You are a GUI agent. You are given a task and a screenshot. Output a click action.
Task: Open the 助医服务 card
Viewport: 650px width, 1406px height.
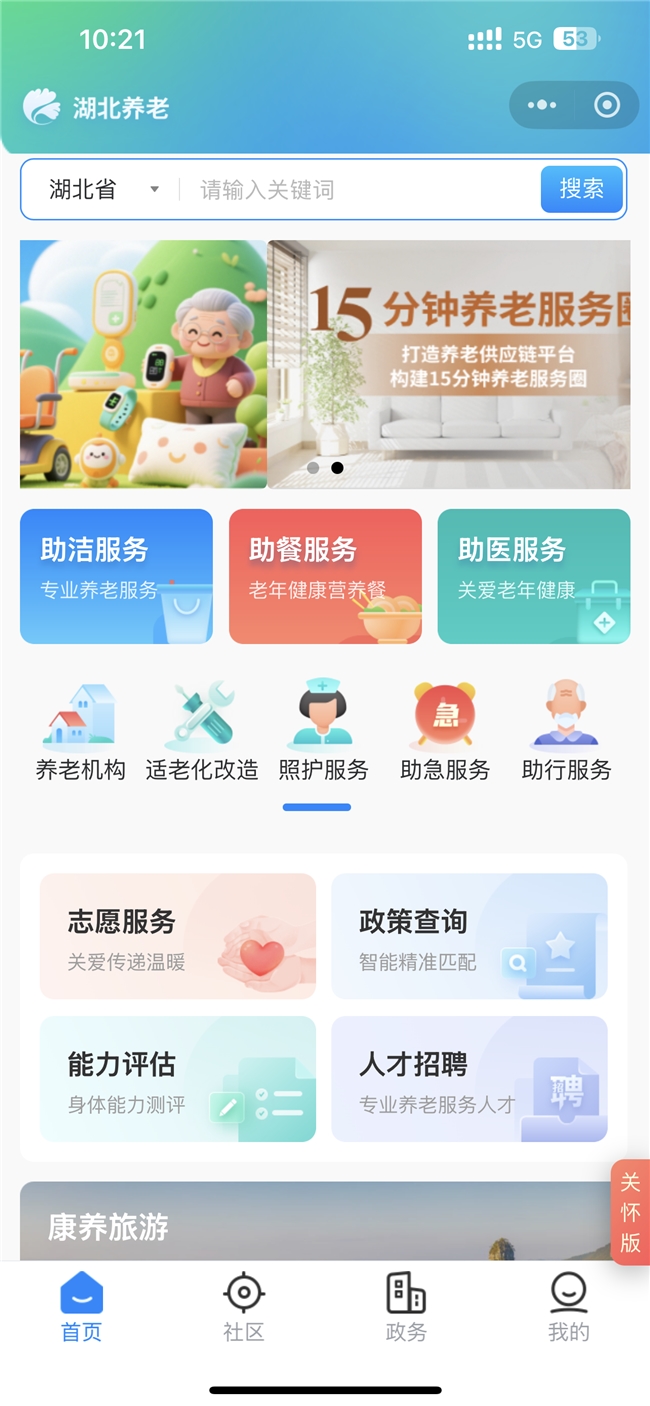[534, 576]
